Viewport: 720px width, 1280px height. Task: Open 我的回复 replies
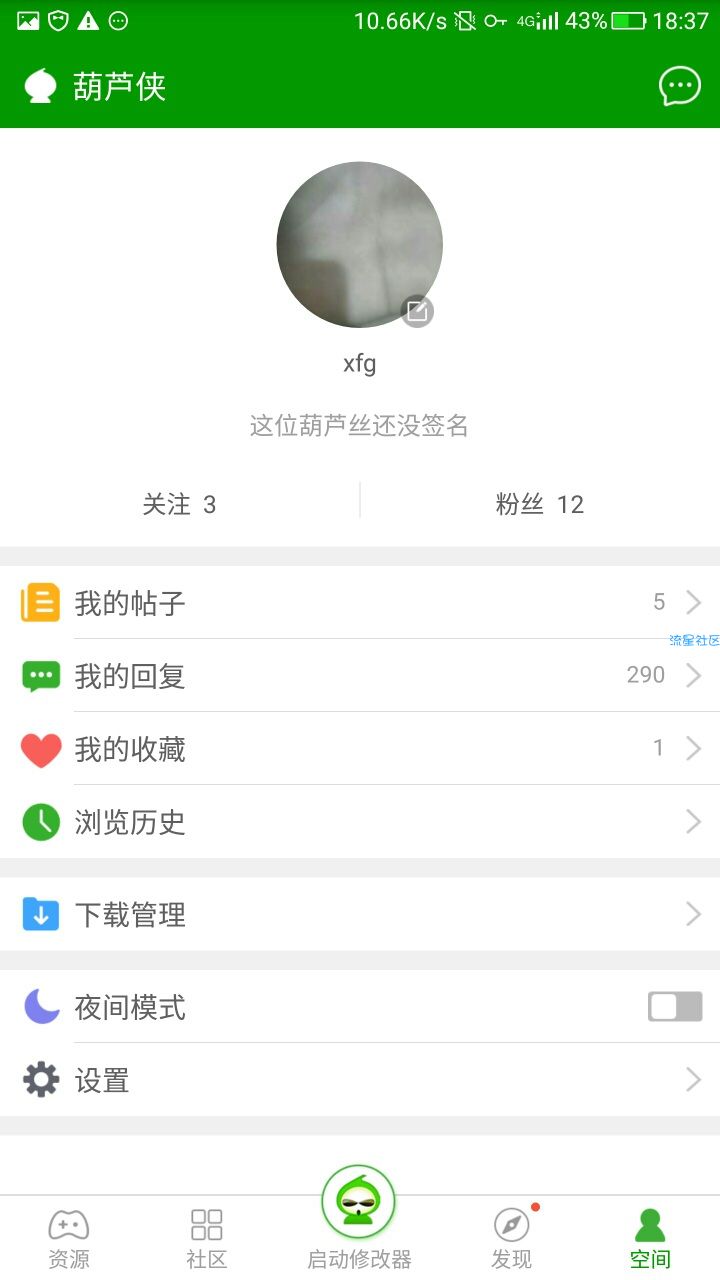[360, 675]
